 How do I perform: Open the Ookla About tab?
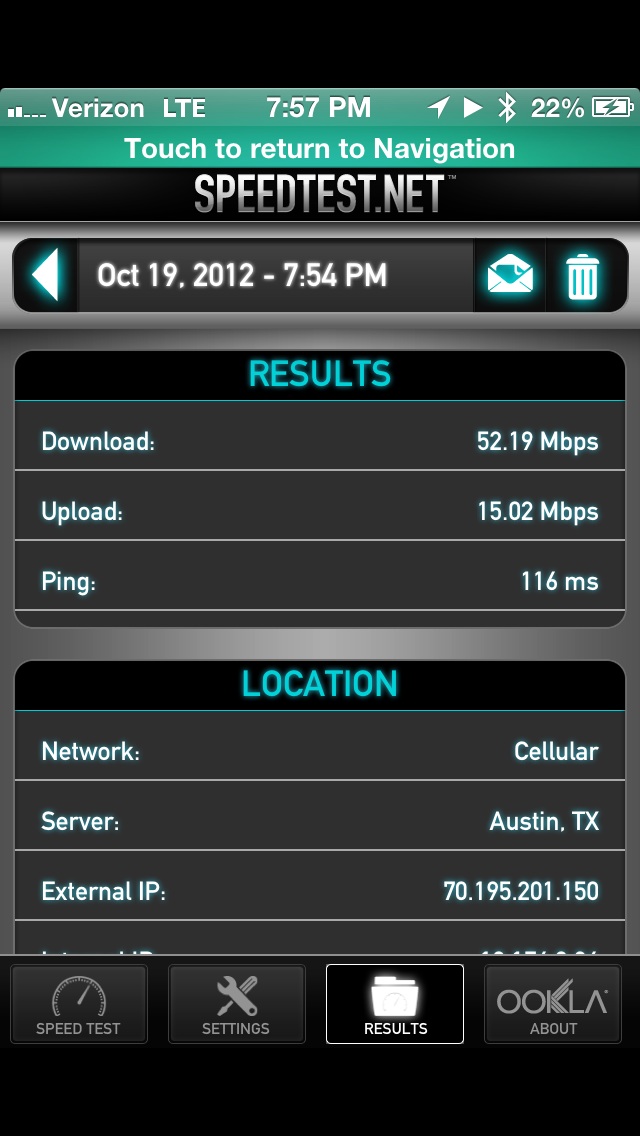click(x=553, y=1004)
